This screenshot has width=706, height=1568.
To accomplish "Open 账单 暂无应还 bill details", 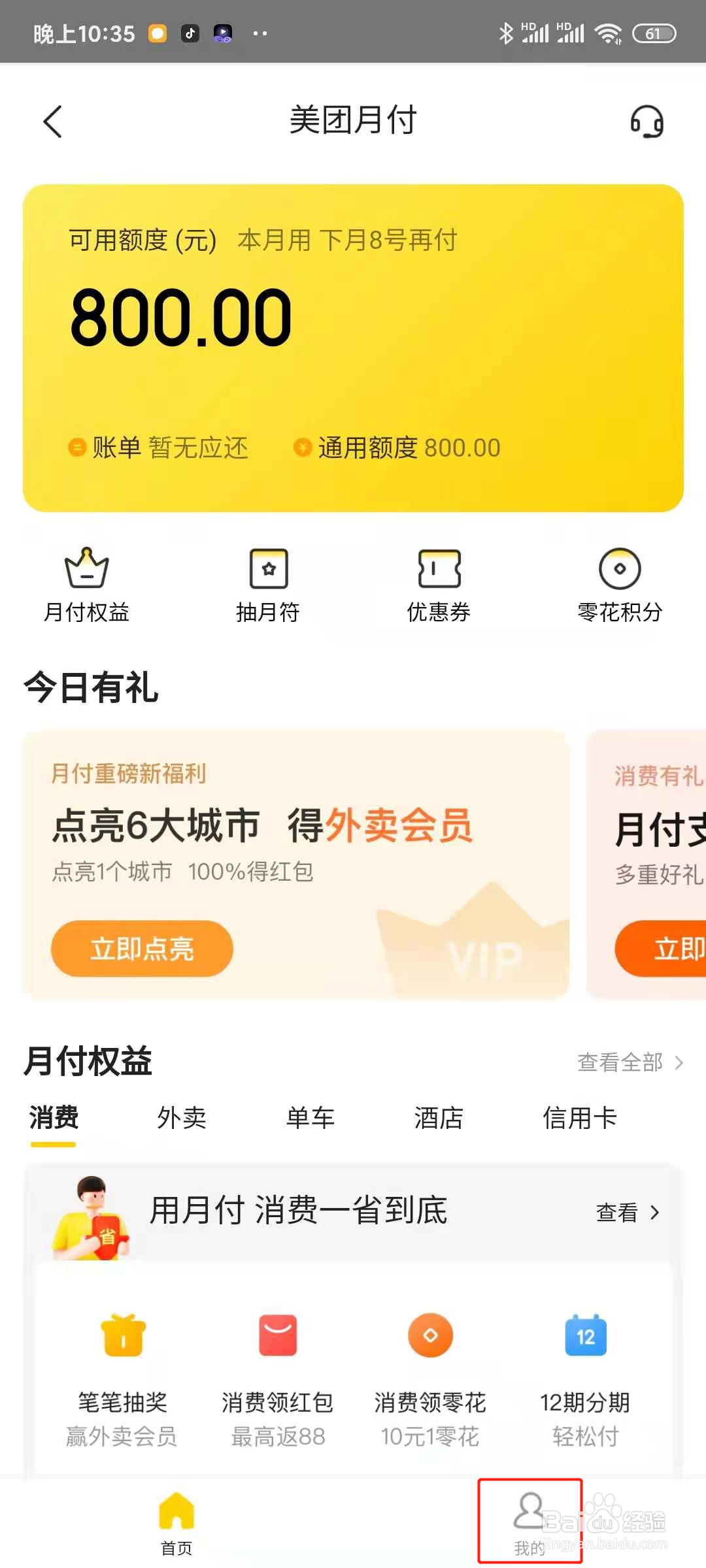I will [x=160, y=448].
